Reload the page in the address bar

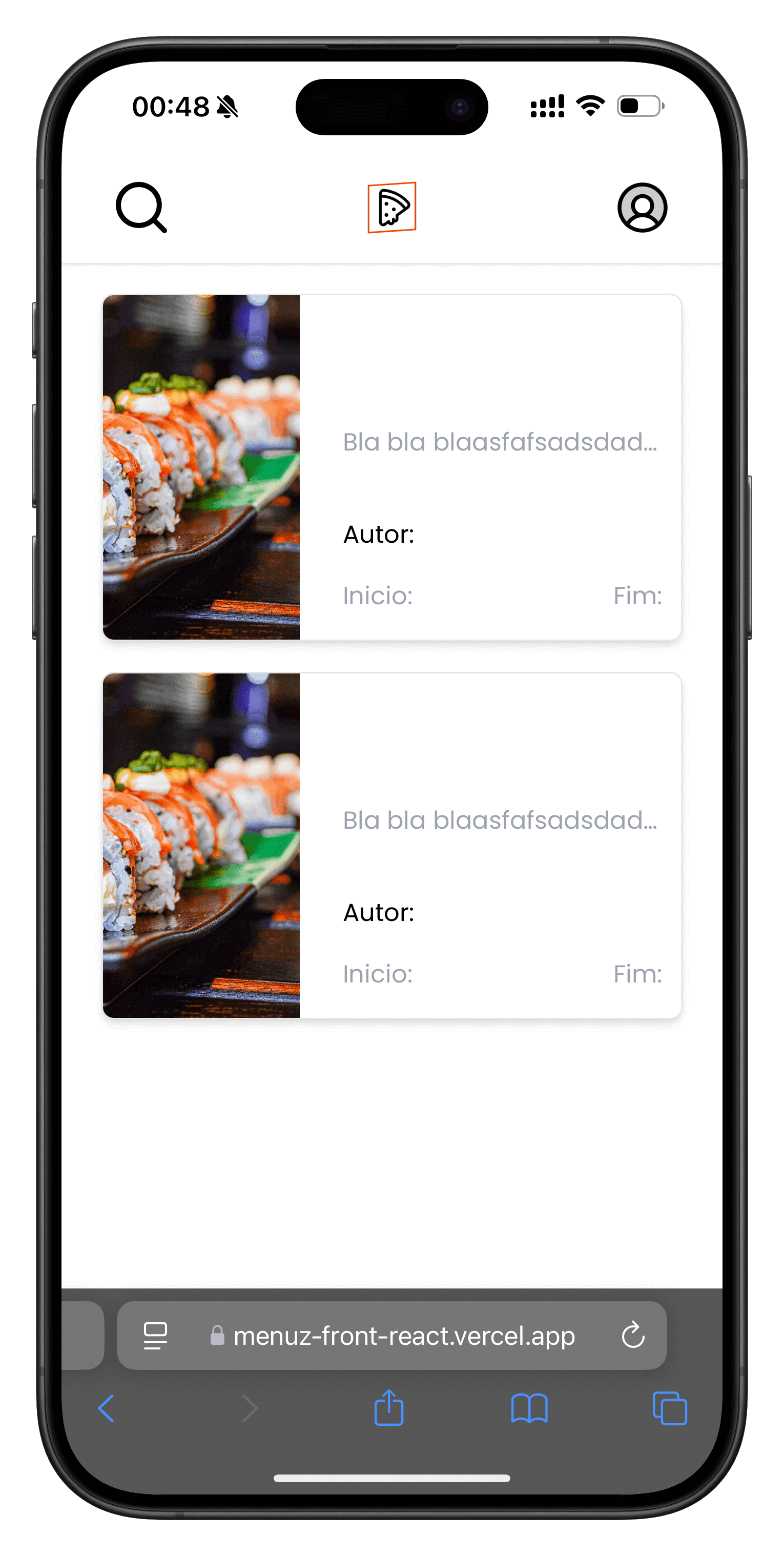tap(633, 1334)
